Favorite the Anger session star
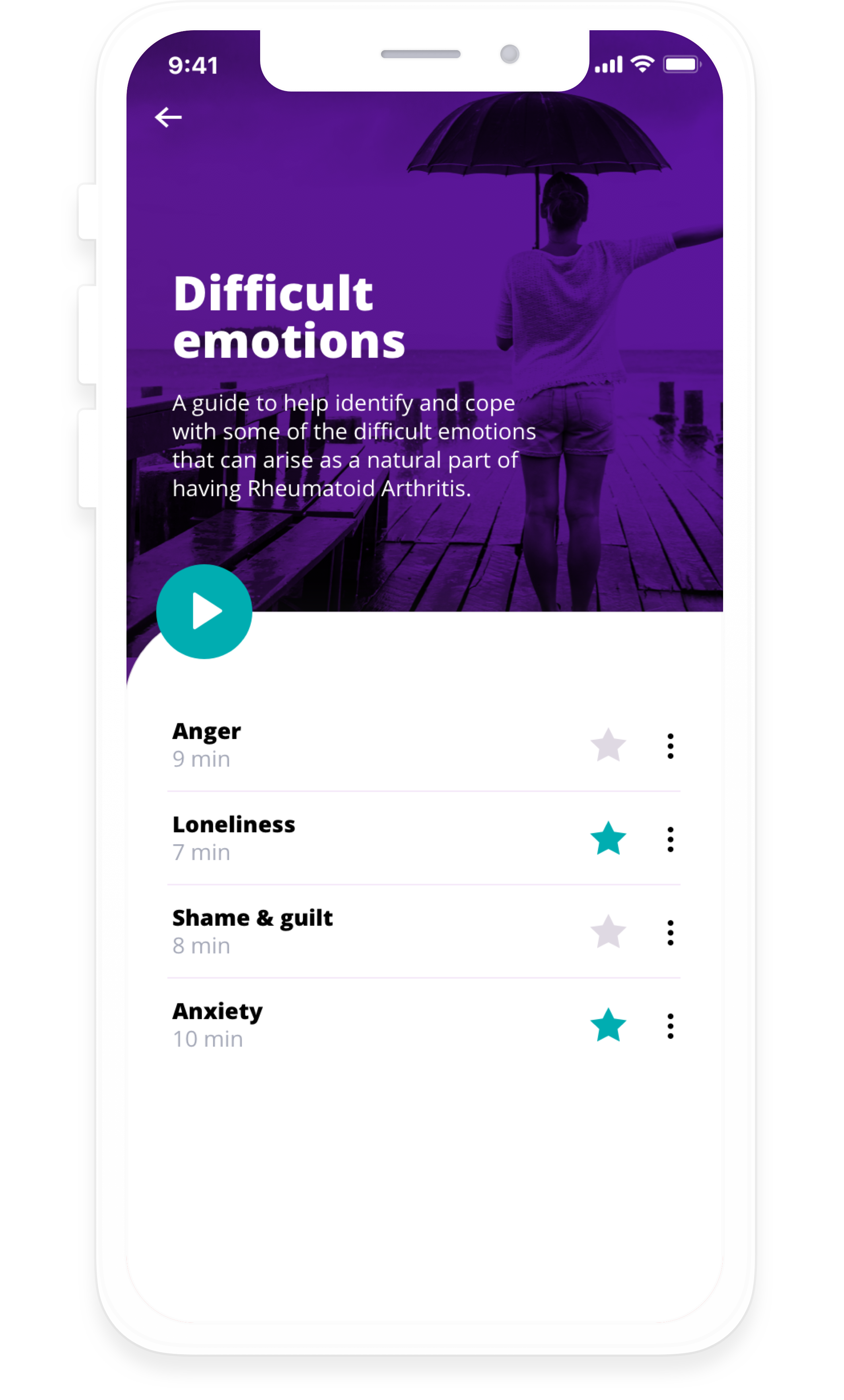The image size is (844, 1400). pyautogui.click(x=608, y=745)
